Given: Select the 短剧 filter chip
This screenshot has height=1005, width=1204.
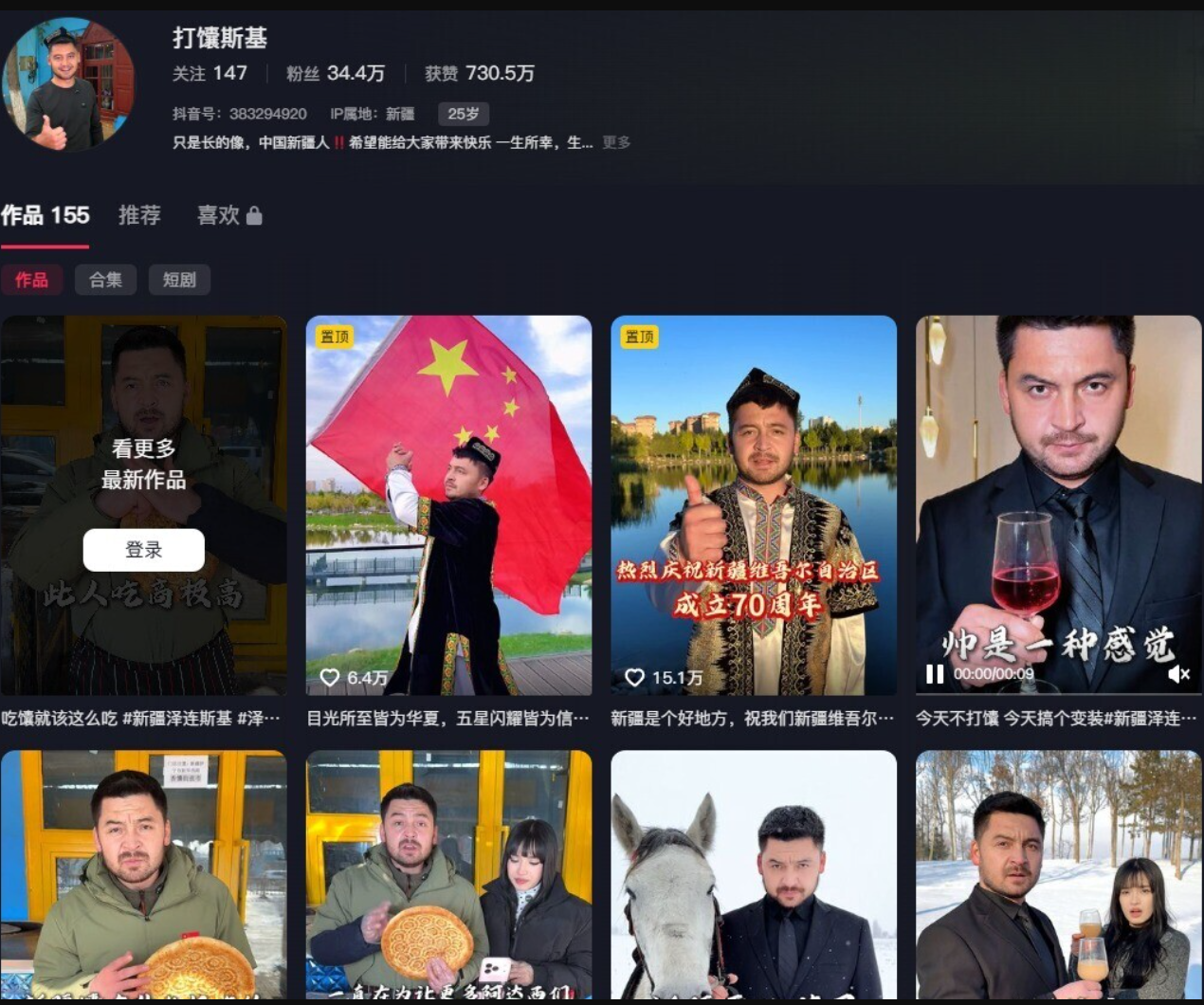Looking at the screenshot, I should pos(179,280).
